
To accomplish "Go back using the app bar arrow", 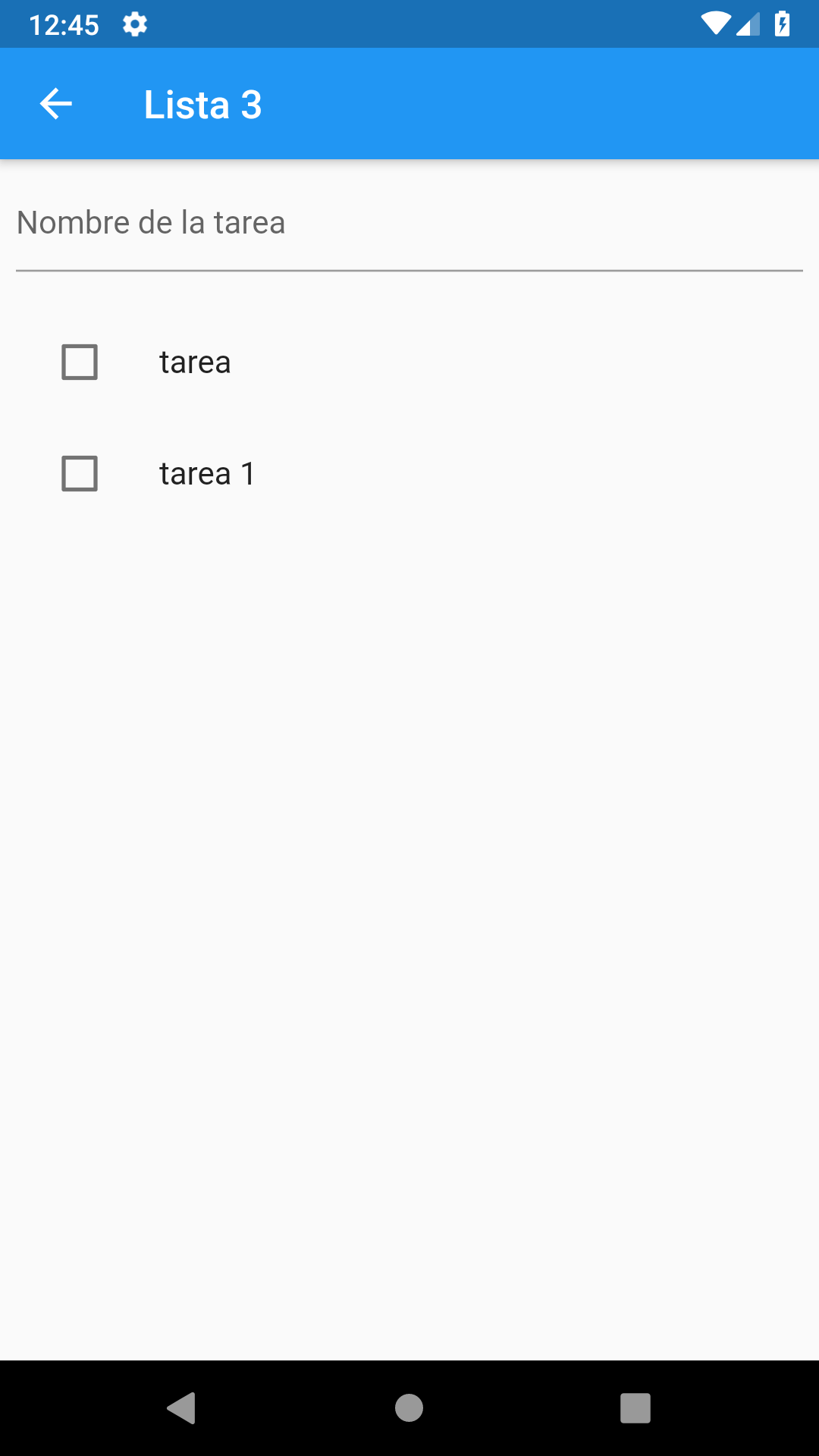I will (56, 104).
